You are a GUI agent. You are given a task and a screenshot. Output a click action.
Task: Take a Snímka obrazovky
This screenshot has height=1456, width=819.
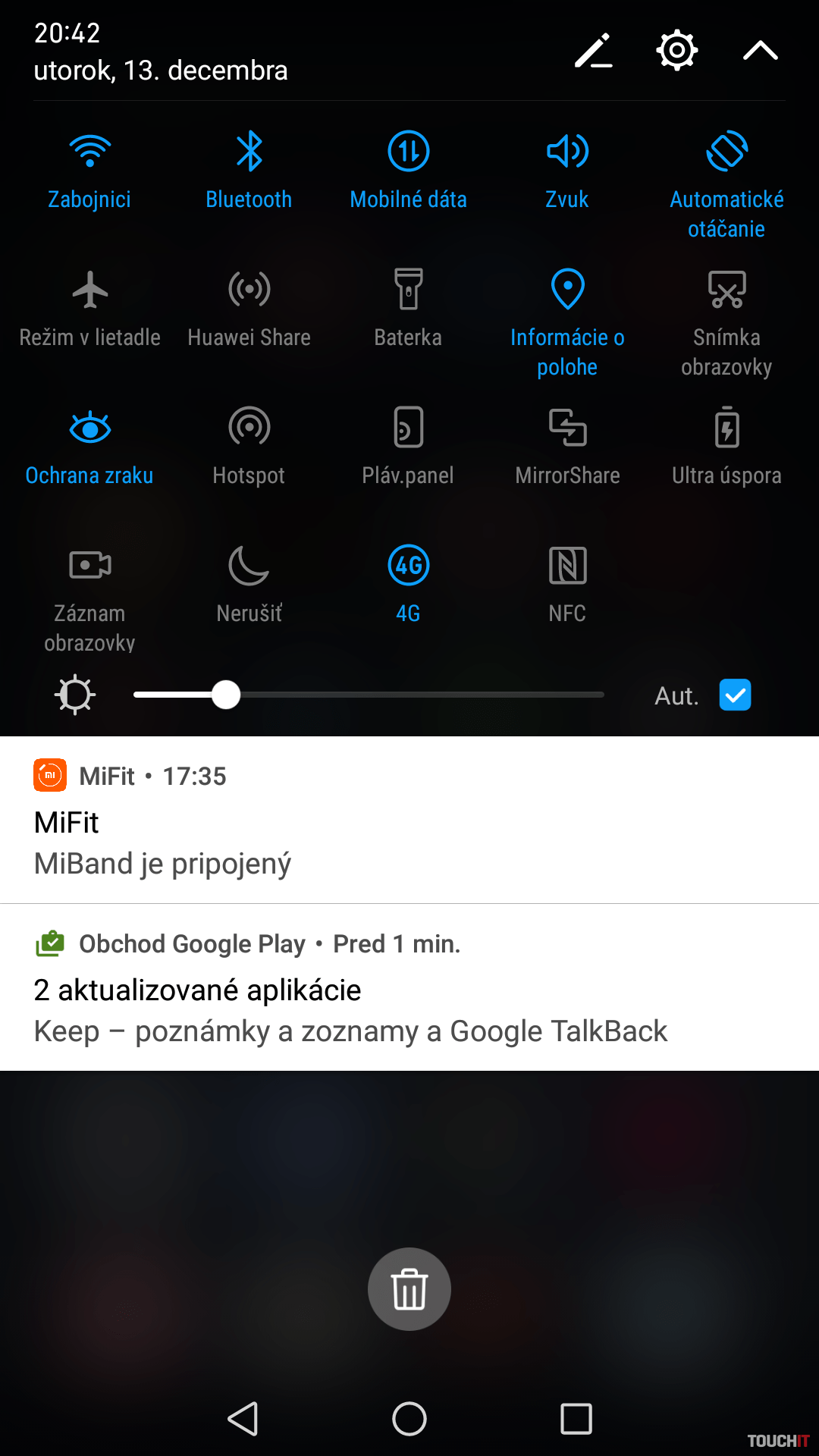(x=726, y=290)
